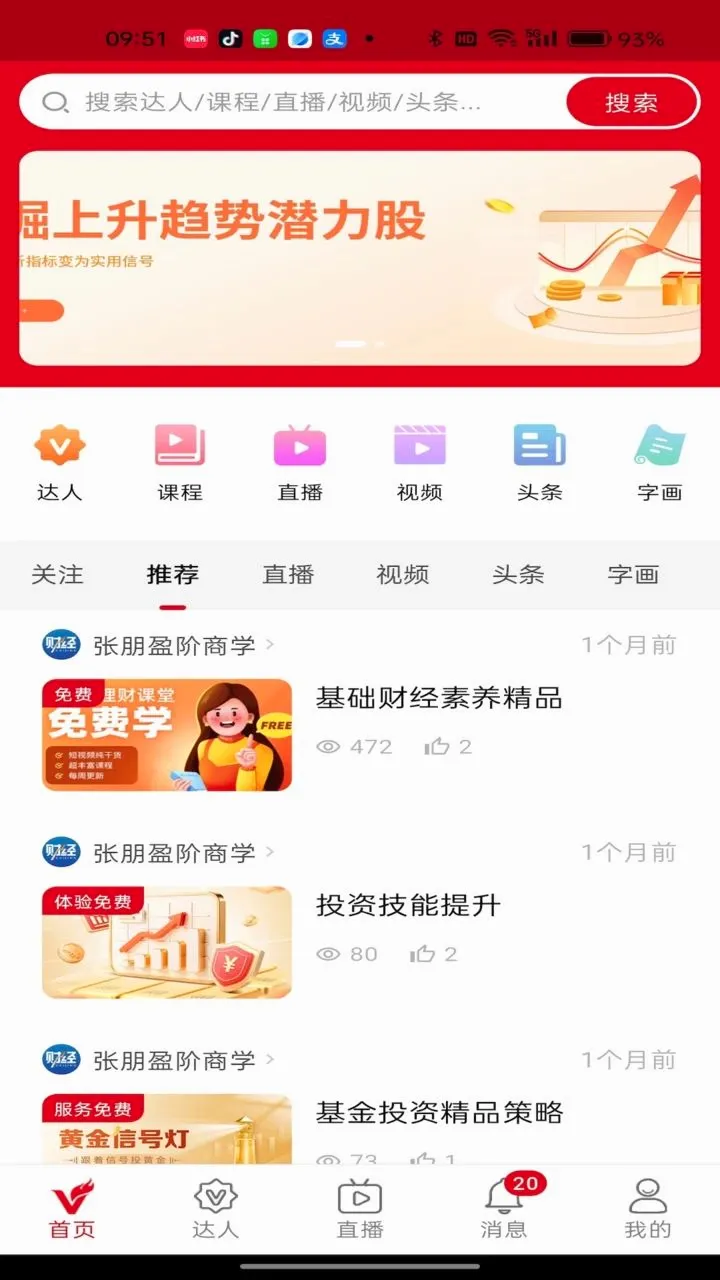
Task: Open the 上升趋势潜力股 banner
Action: tap(360, 258)
